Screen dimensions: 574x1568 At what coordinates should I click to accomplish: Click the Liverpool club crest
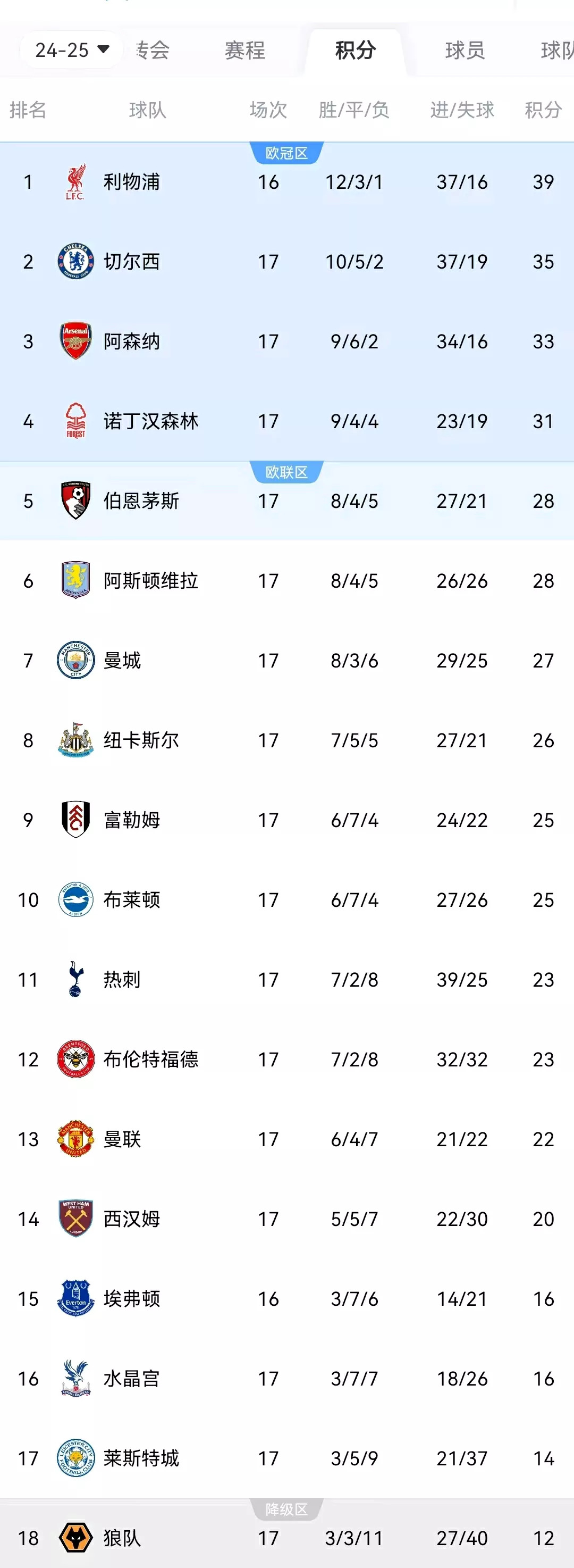click(75, 181)
